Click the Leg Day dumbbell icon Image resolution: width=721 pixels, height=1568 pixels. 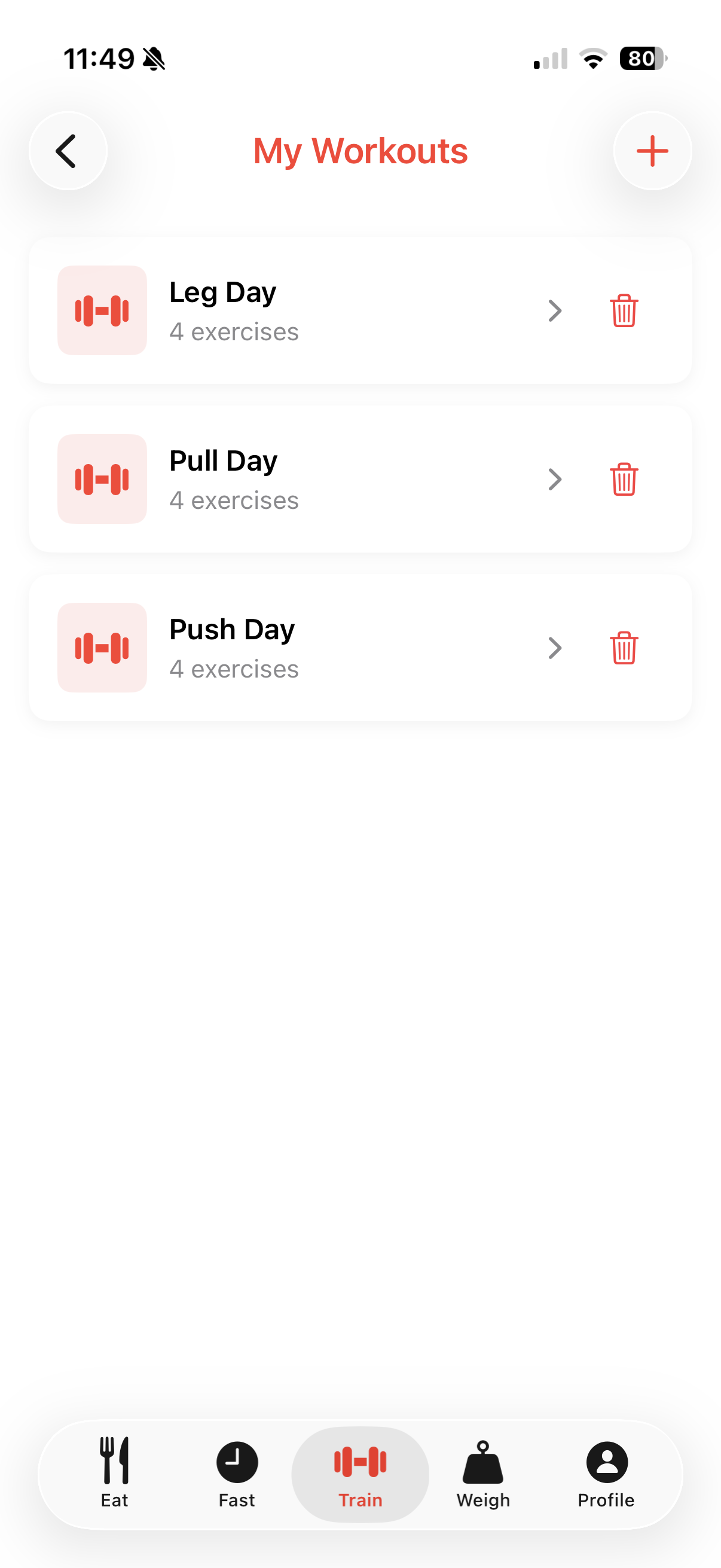(102, 310)
